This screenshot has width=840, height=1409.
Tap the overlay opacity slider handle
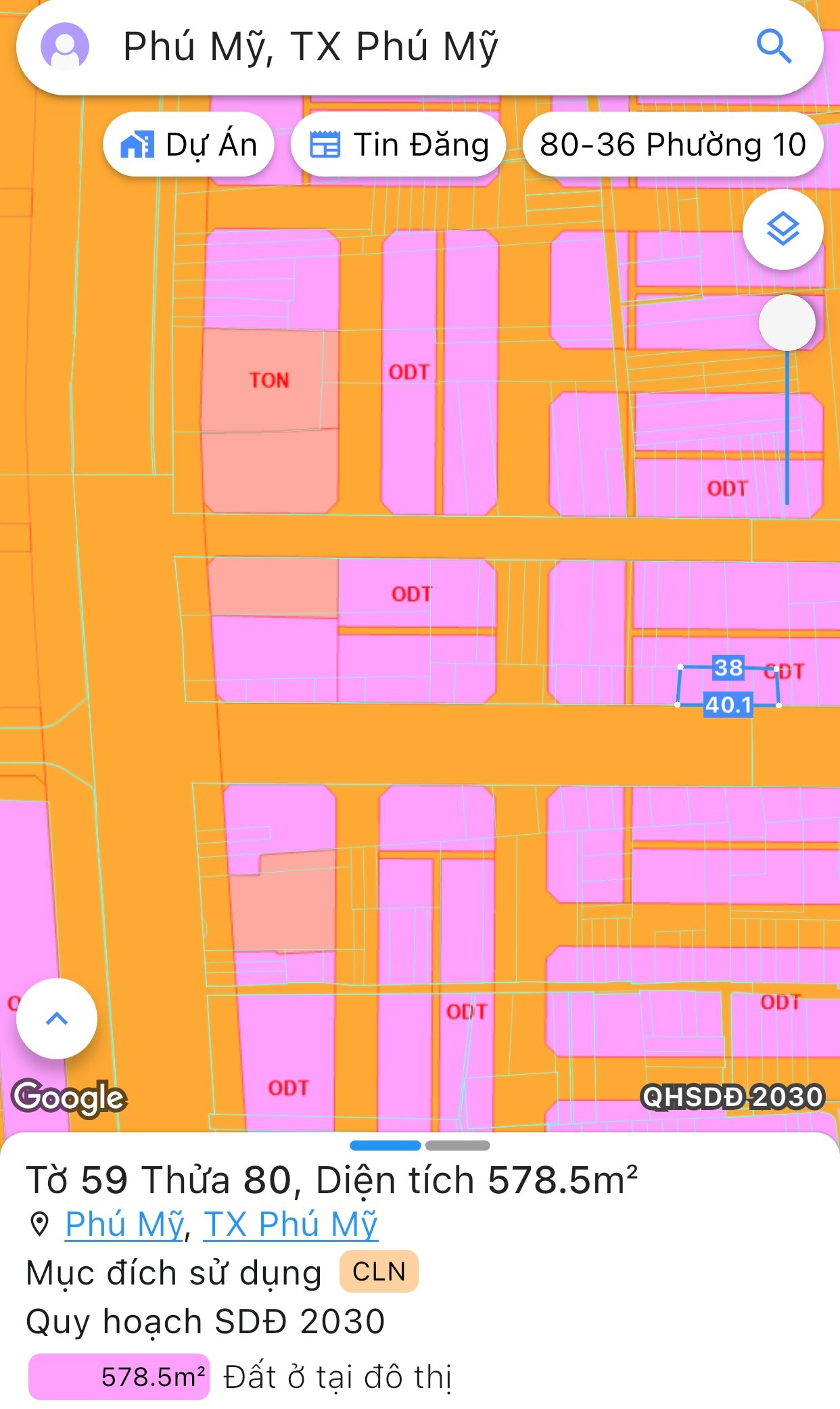tap(787, 323)
